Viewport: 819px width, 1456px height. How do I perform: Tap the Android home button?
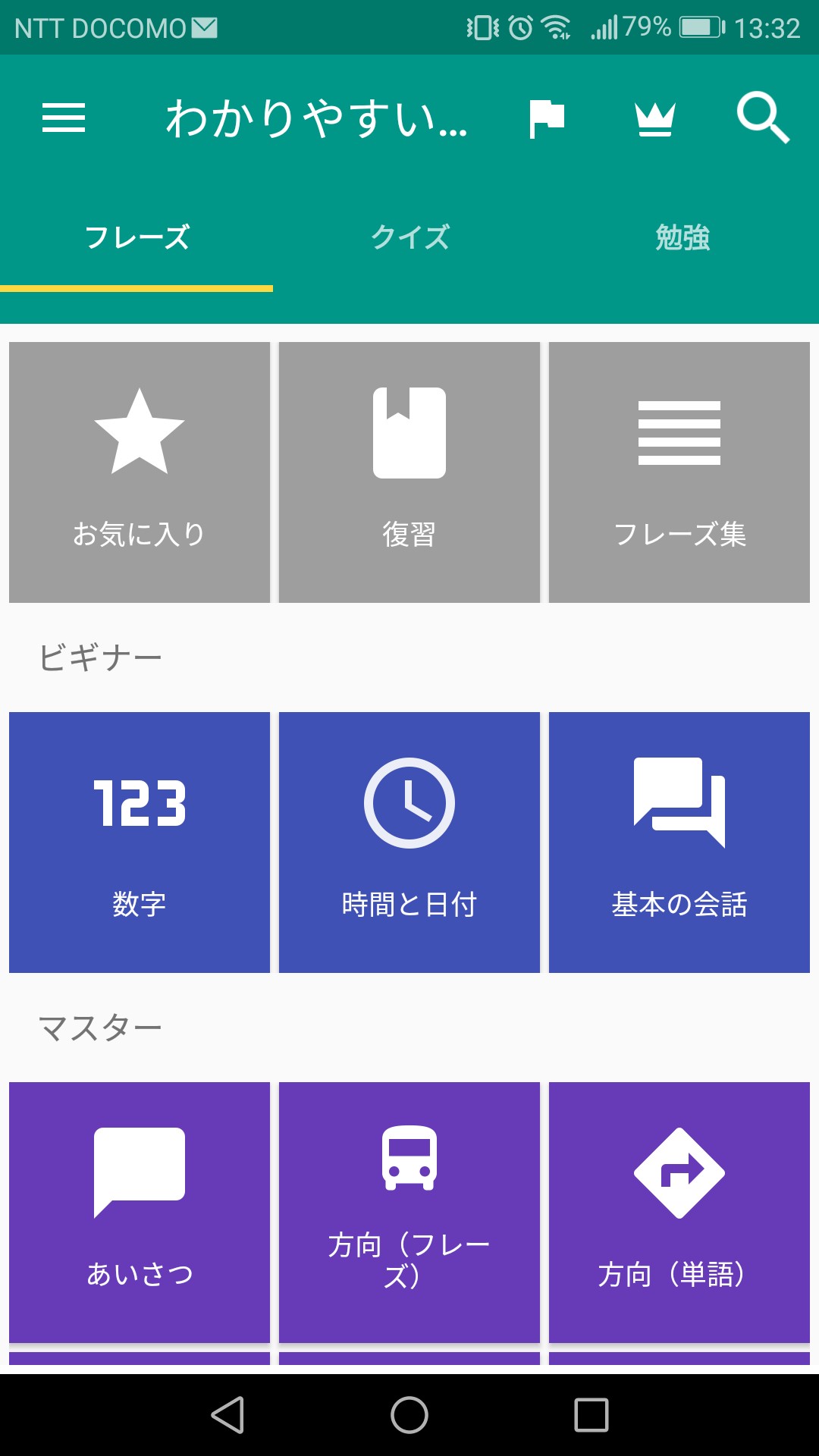point(409,1416)
